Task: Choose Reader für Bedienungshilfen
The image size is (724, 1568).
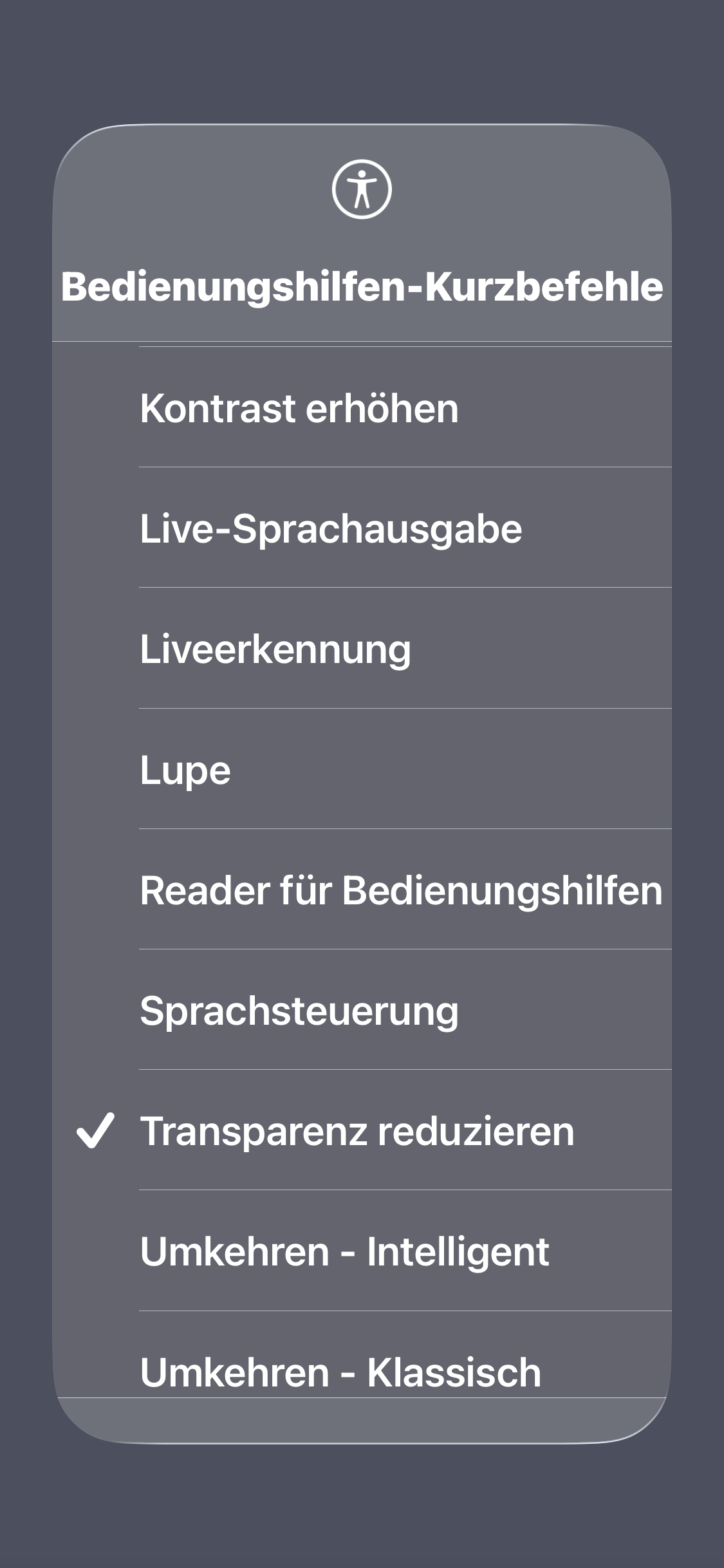Action: [x=362, y=890]
